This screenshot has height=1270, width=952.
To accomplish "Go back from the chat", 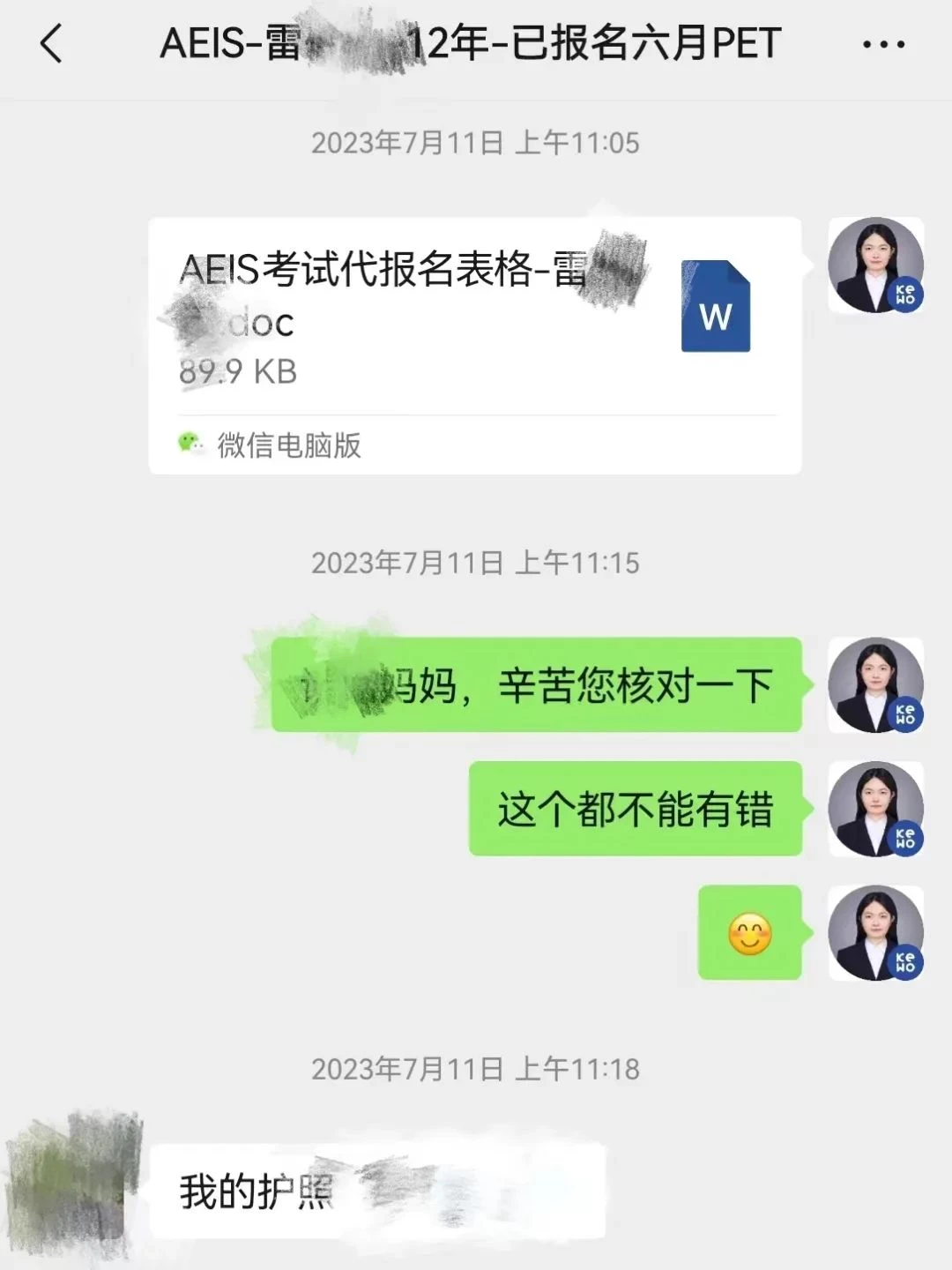I will [x=52, y=44].
